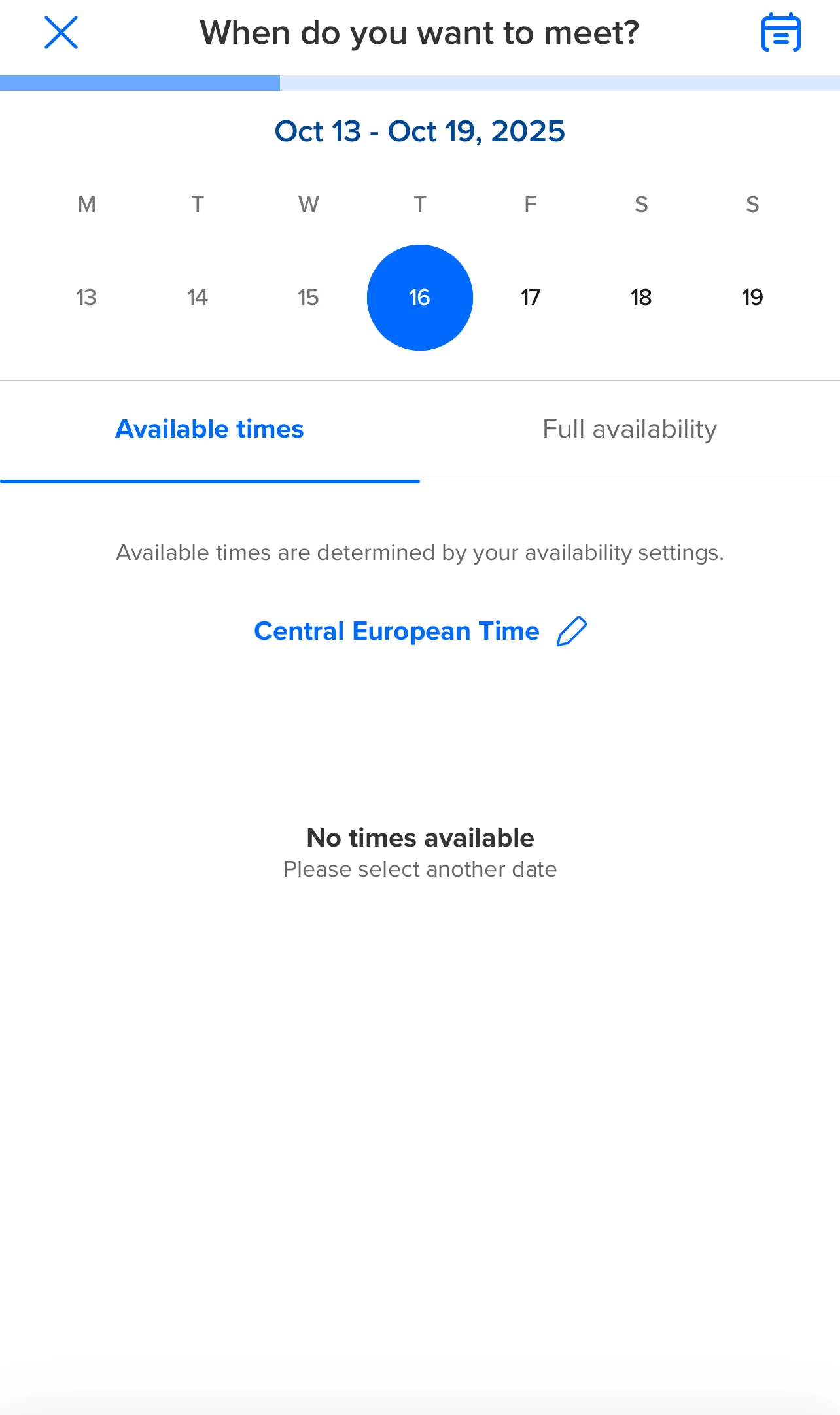840x1415 pixels.
Task: Tap the selected date 16
Action: [419, 298]
